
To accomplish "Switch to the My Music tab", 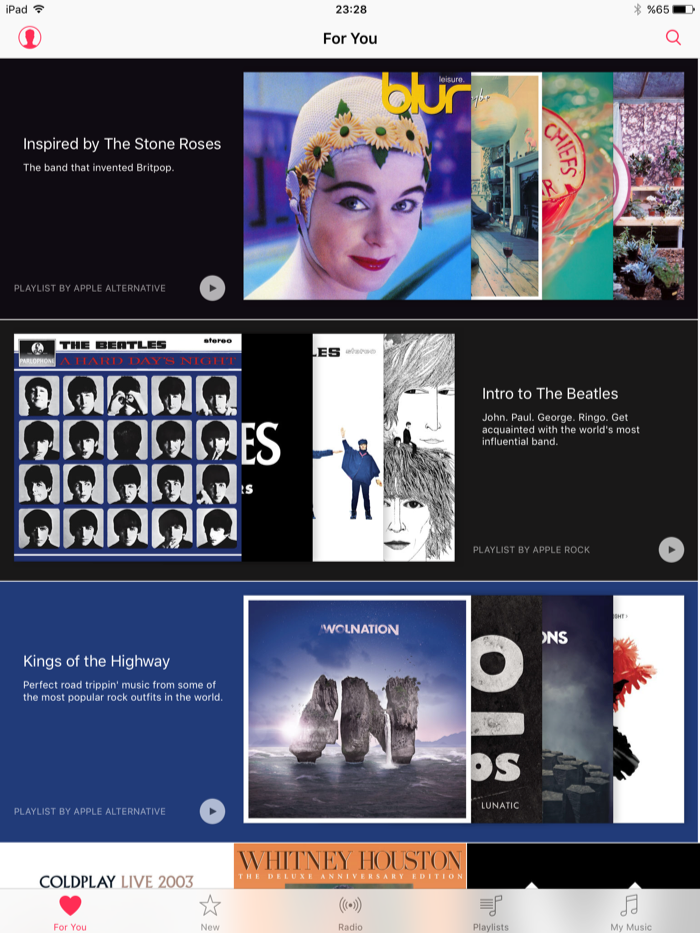I will (x=630, y=912).
